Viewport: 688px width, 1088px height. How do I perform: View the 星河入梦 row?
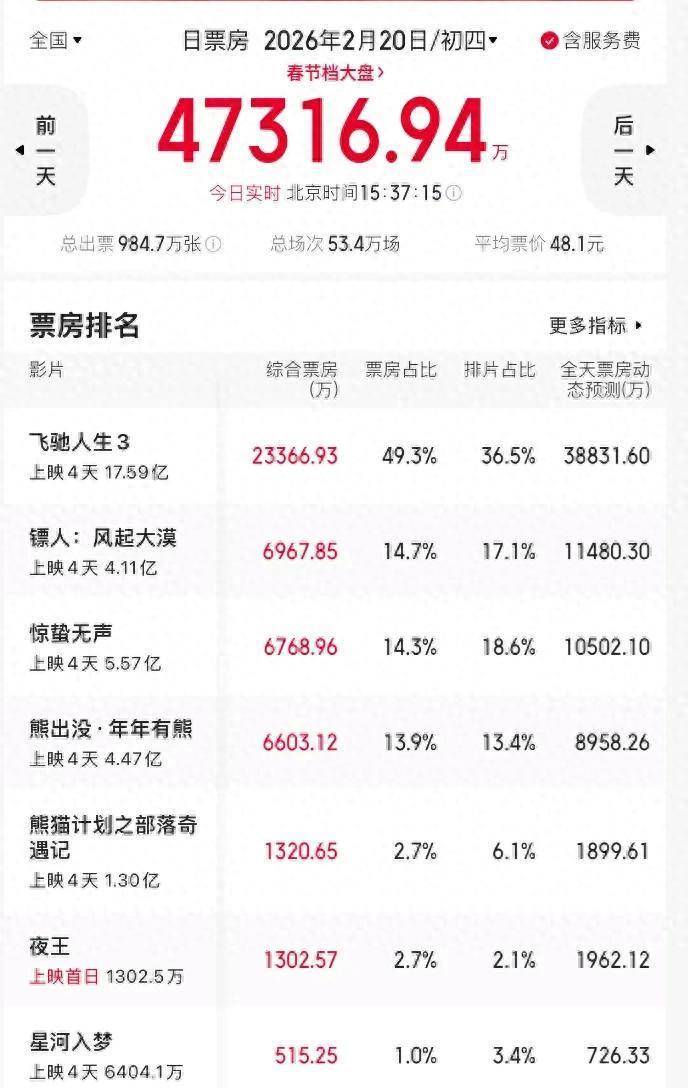pos(72,1043)
